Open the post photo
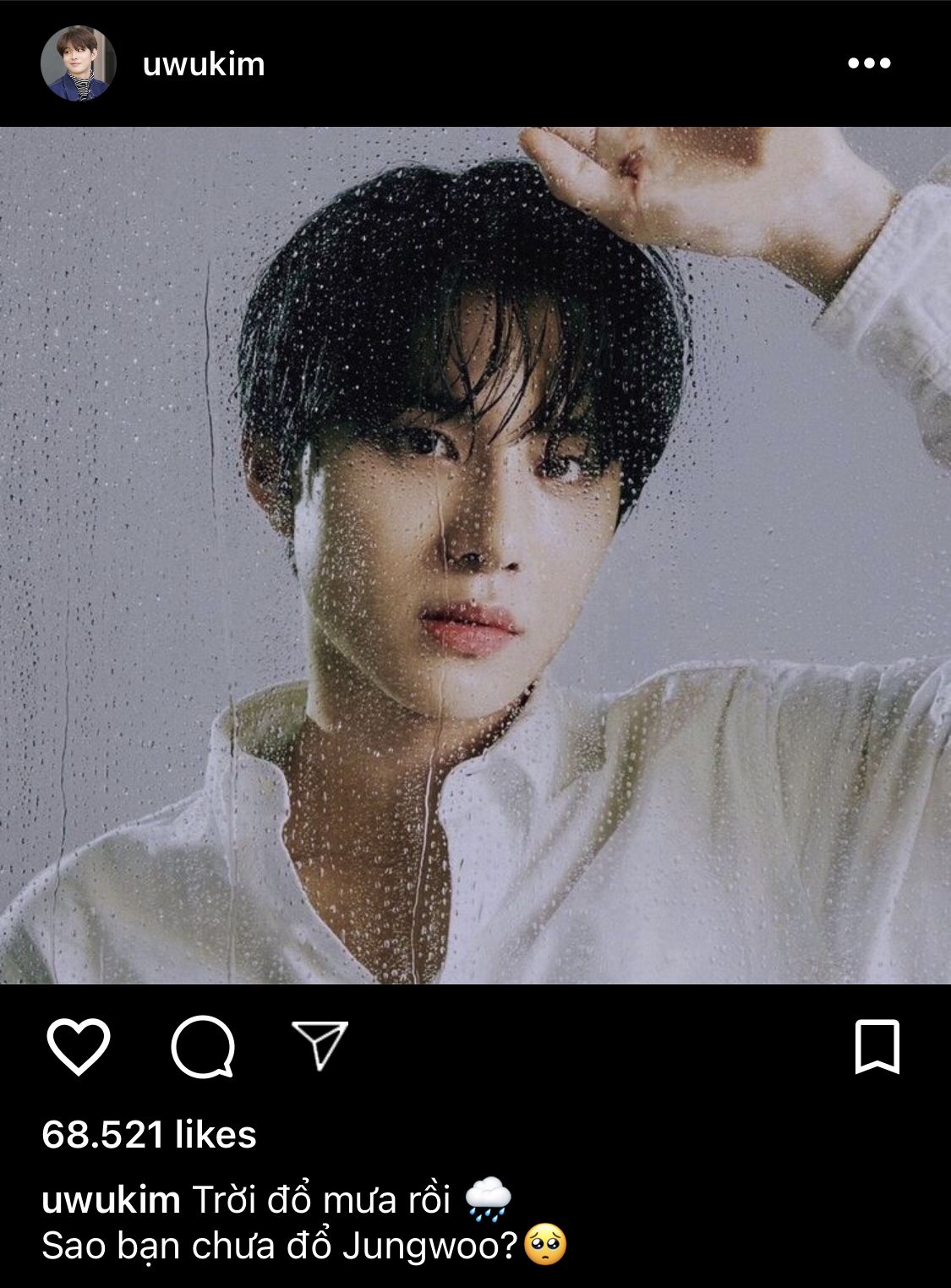This screenshot has width=951, height=1288. (475, 555)
